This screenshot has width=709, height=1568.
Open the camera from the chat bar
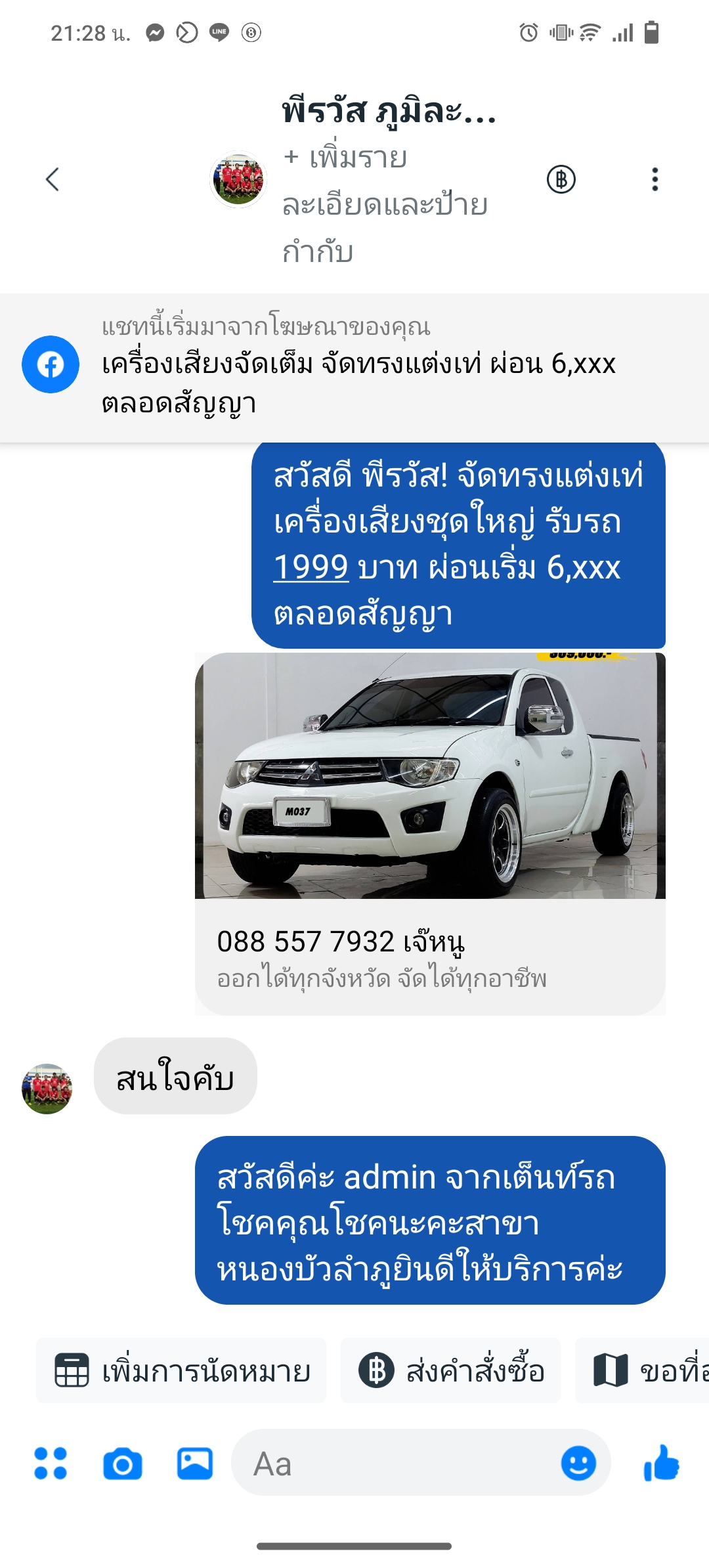[123, 1464]
